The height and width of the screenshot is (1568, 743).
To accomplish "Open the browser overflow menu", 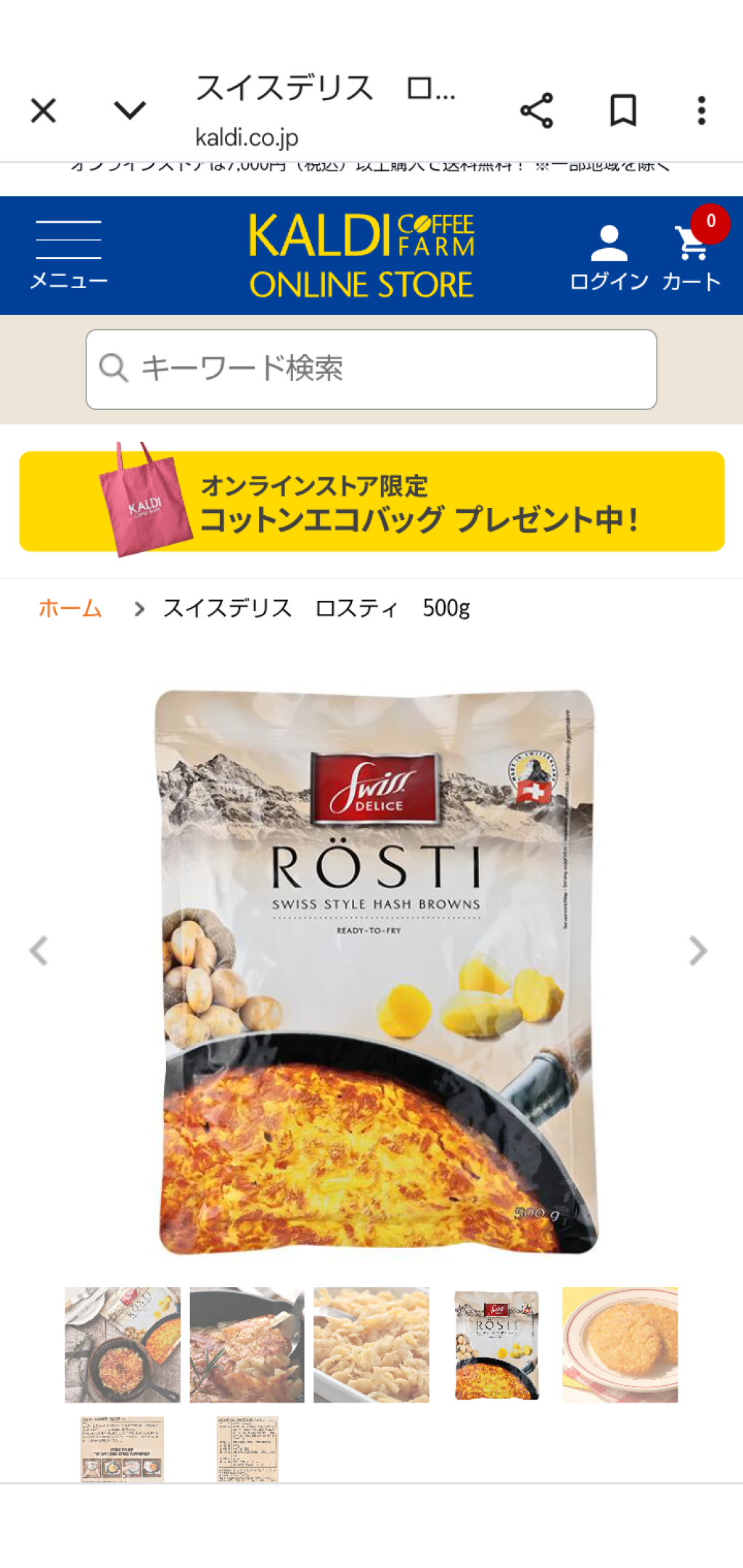I will click(x=701, y=110).
